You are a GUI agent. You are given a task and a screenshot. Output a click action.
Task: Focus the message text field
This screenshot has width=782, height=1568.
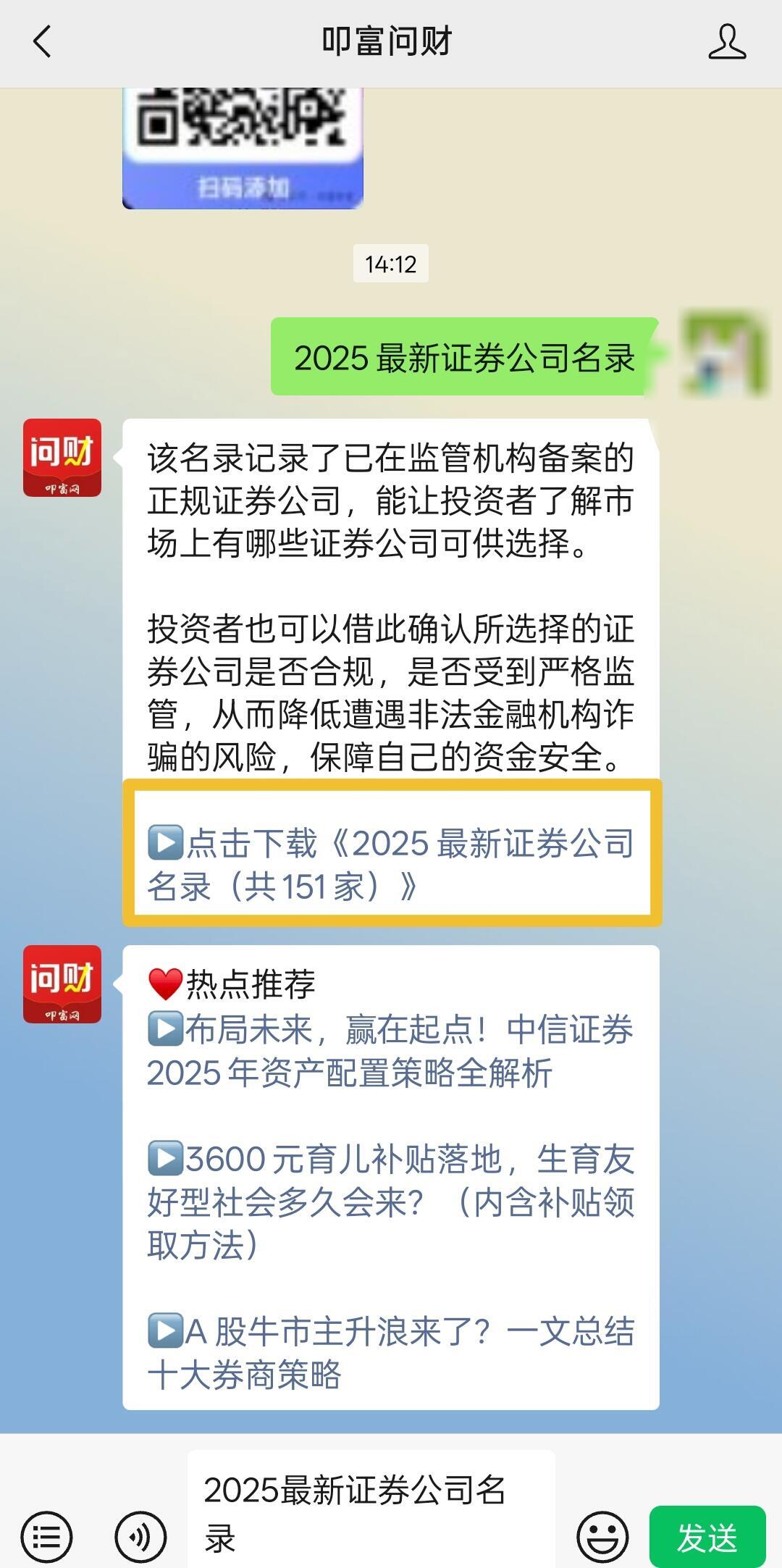371,1514
